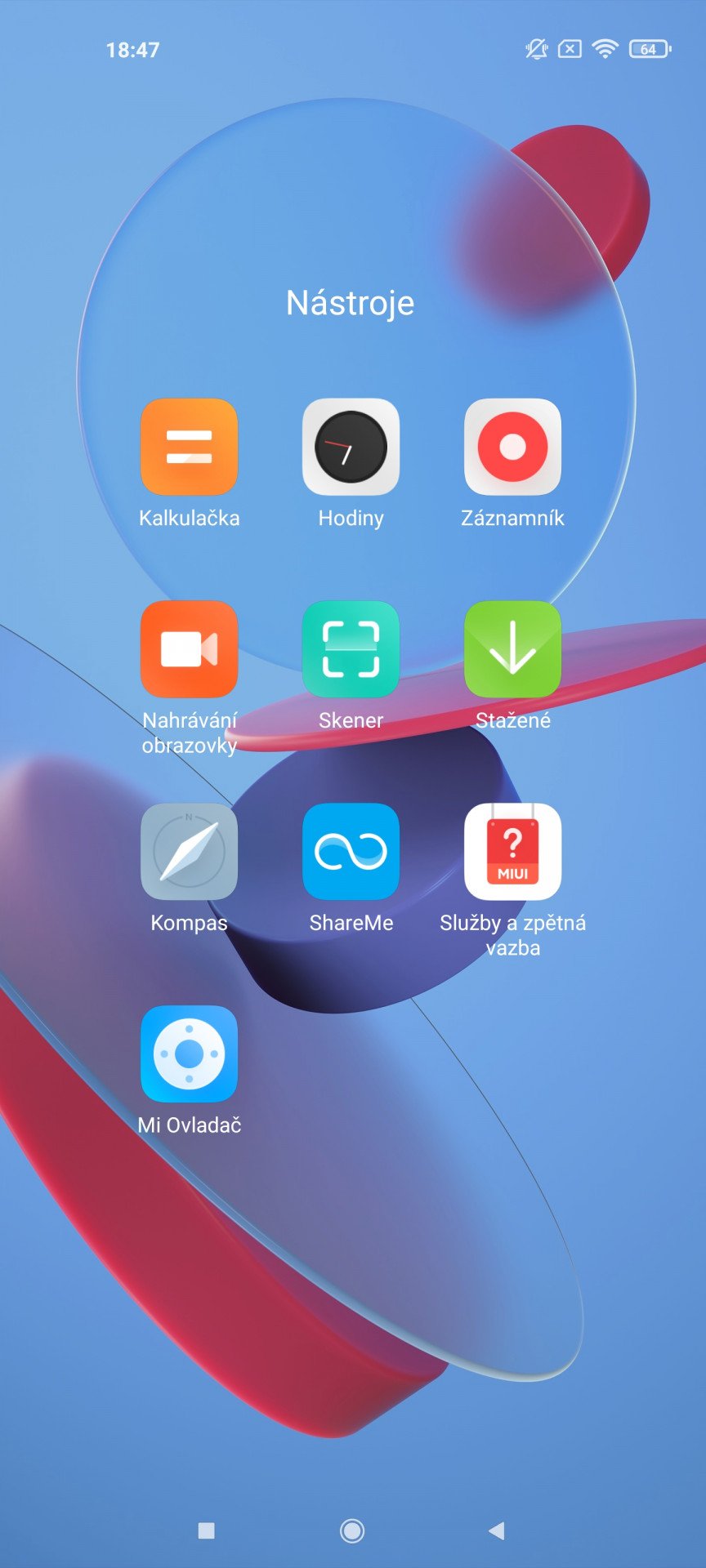Go to home via navigation bar
This screenshot has width=706, height=1568.
click(x=352, y=1530)
